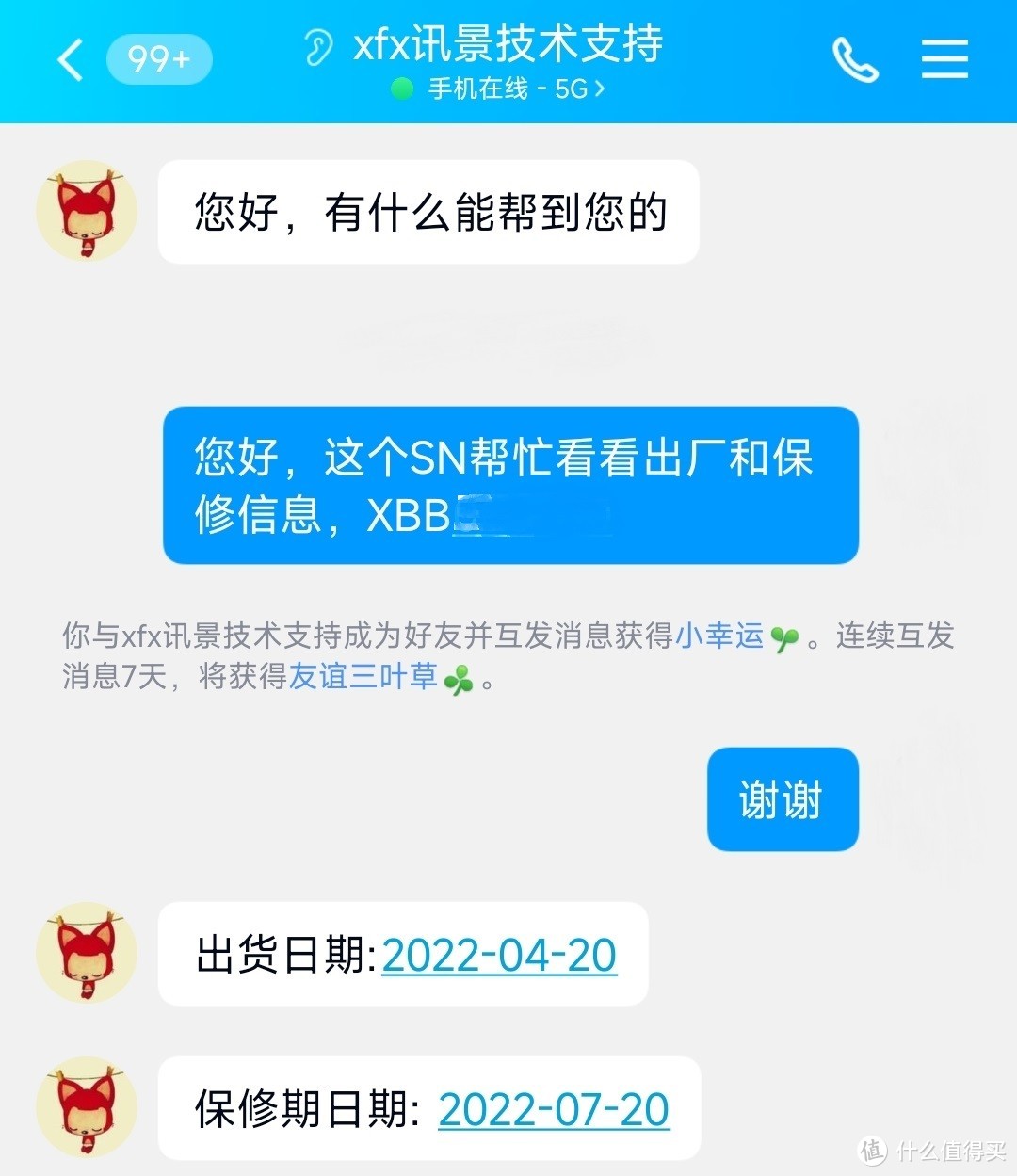This screenshot has width=1017, height=1176.
Task: Tap the date link 2022-07-20
Action: tap(554, 1110)
